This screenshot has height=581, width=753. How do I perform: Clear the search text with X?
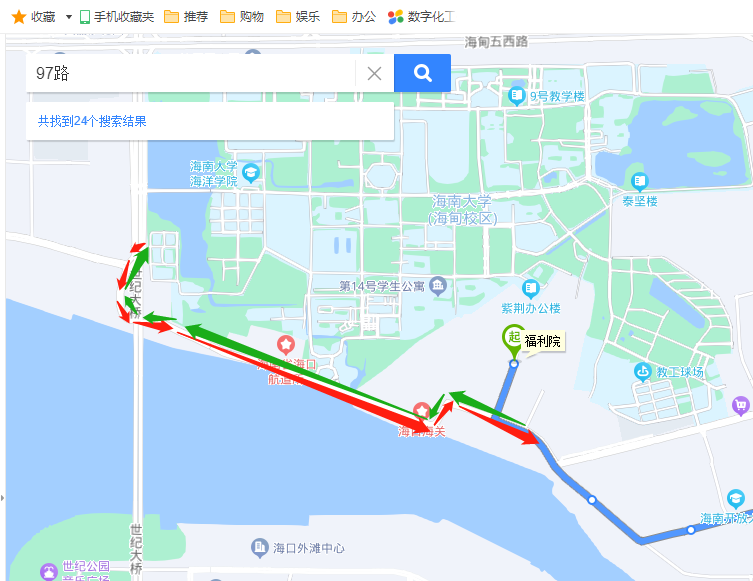374,73
